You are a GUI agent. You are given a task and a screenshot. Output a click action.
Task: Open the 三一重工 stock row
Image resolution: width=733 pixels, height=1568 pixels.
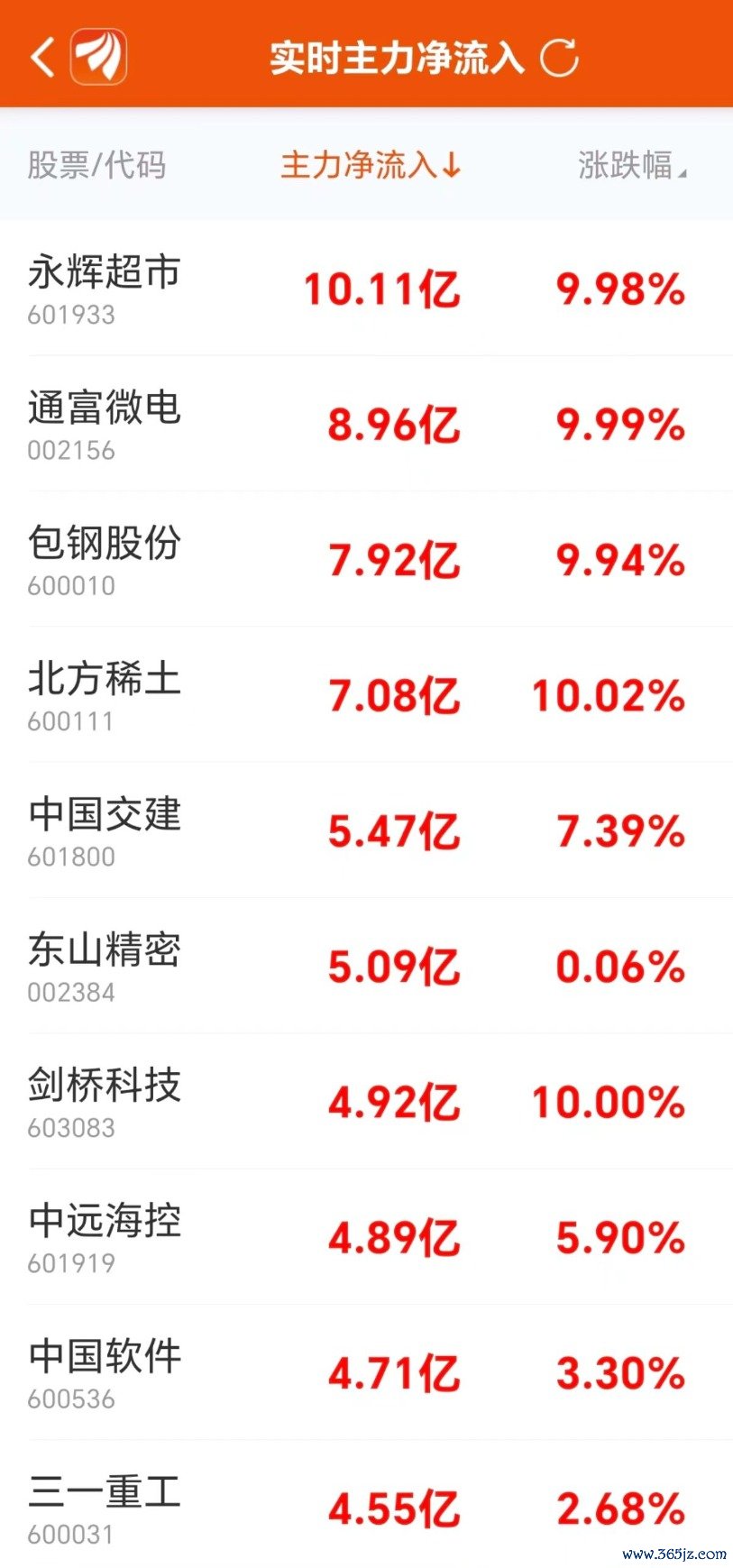tap(366, 1504)
